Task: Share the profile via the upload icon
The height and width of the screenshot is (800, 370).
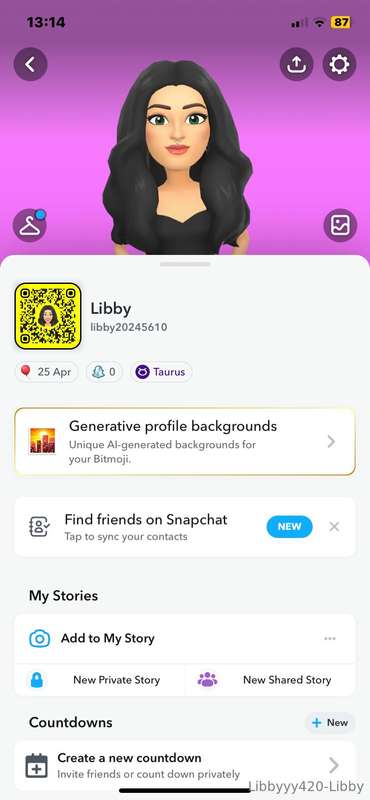Action: (297, 64)
